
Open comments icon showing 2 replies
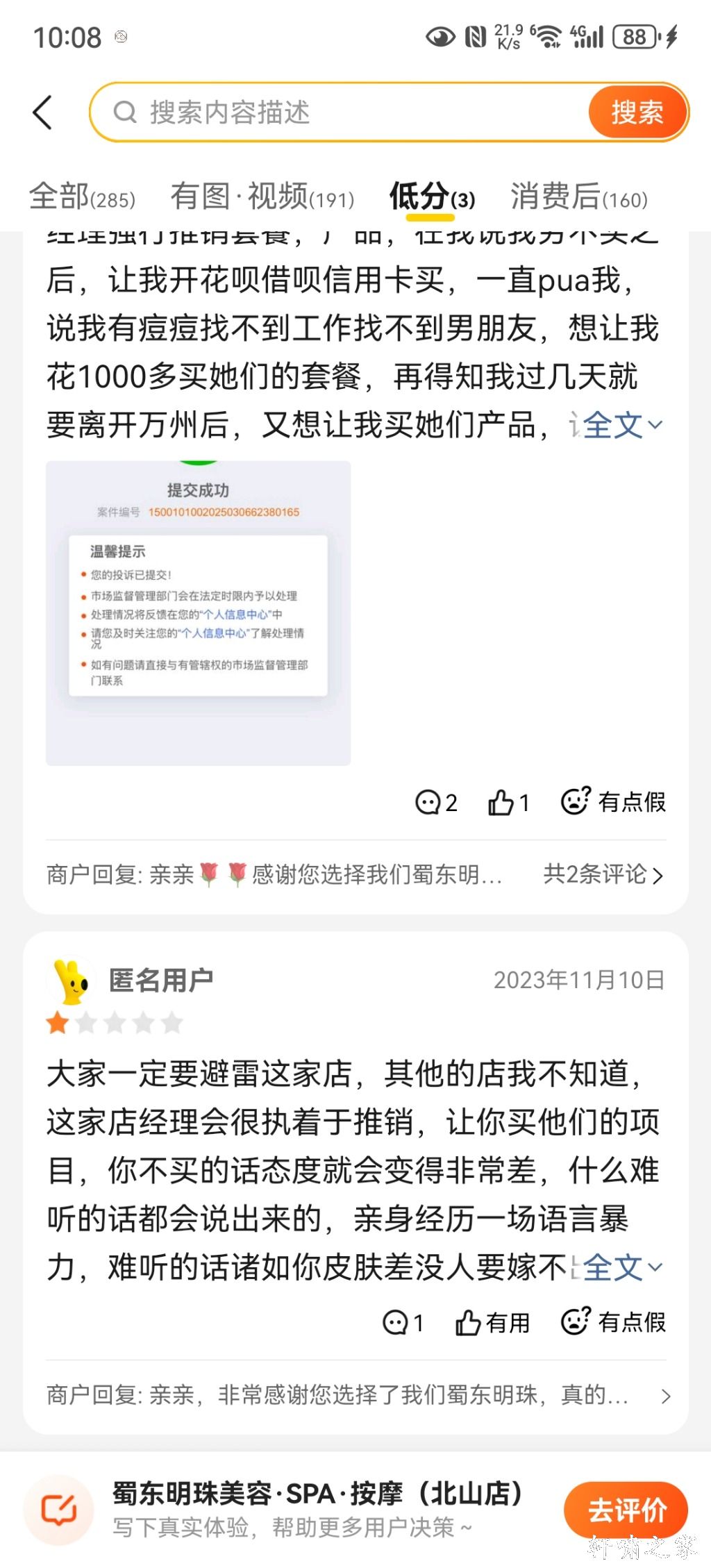coord(436,803)
